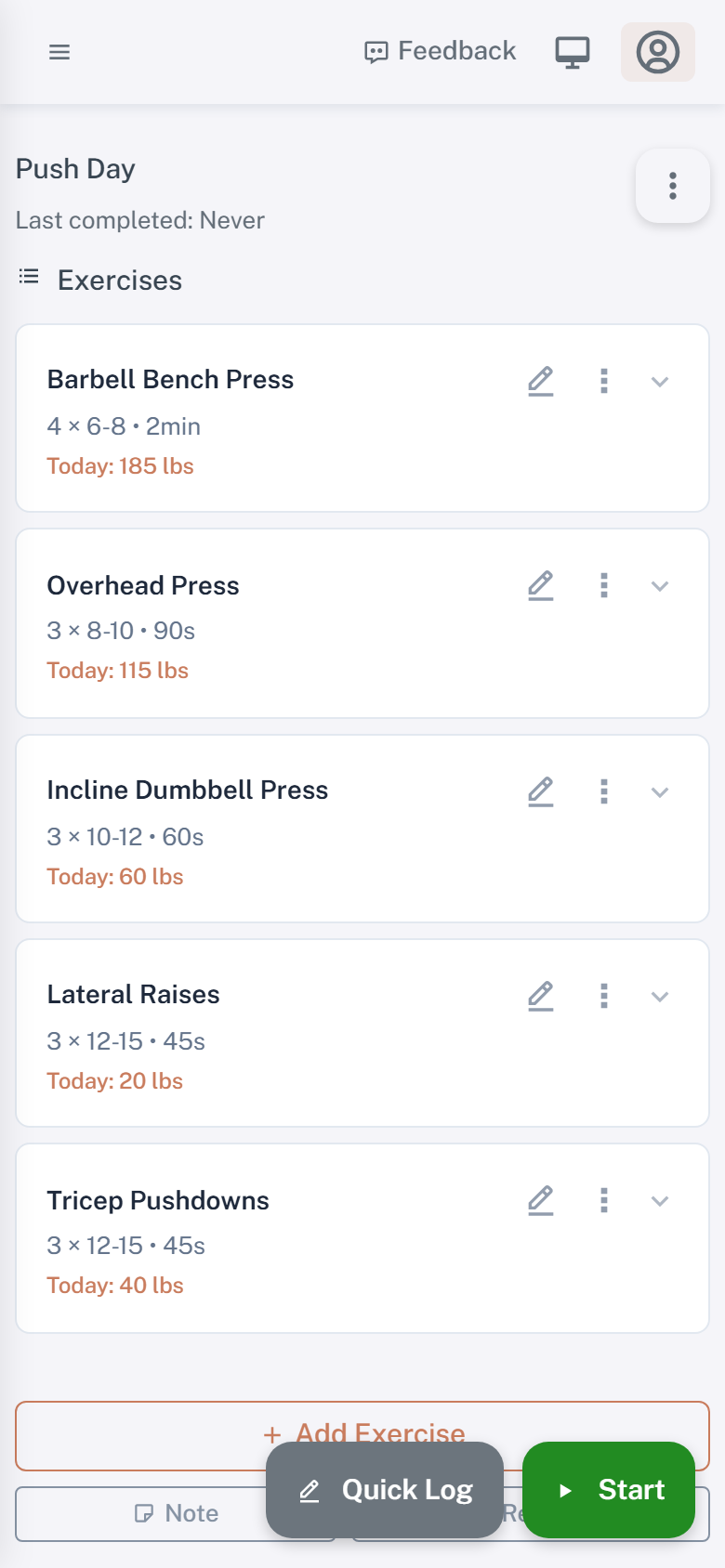Click the edit pencil on Lateral Raises

click(x=540, y=996)
